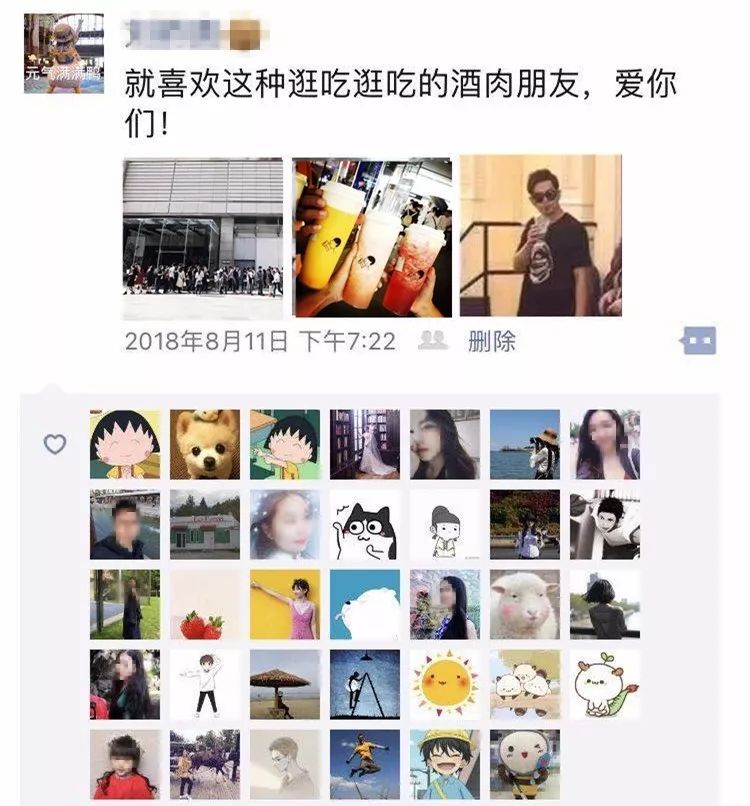
Task: Open the polar bear avatar's profile
Action: click(365, 604)
